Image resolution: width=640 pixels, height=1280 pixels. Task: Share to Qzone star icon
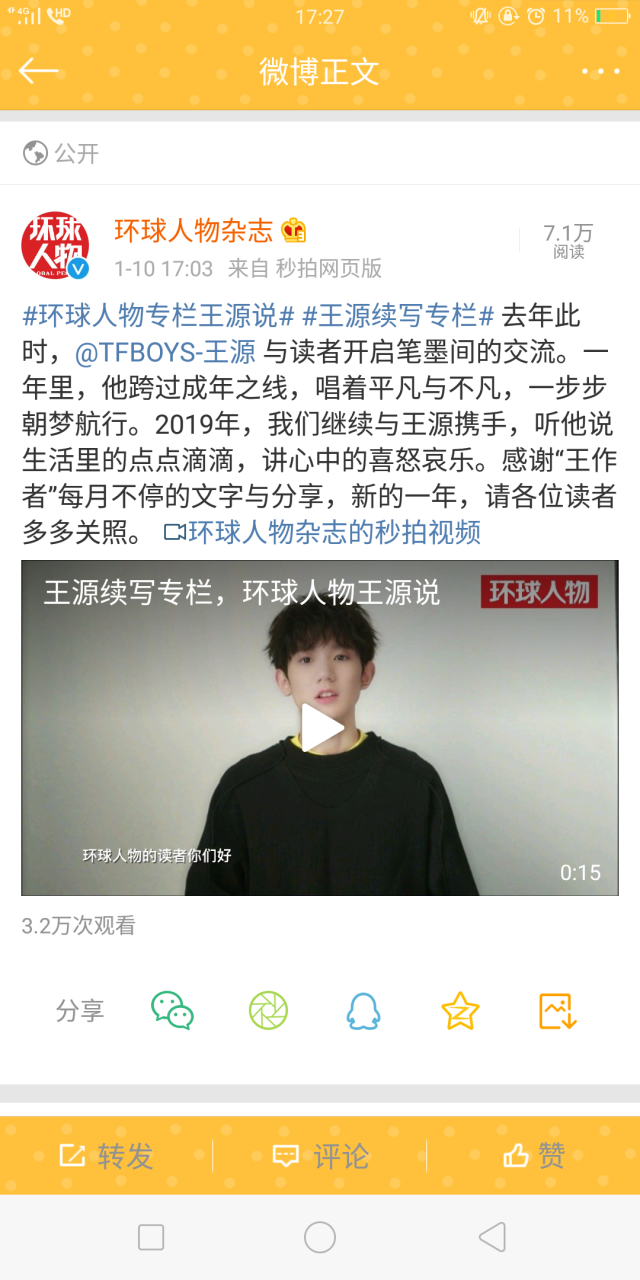(460, 1011)
